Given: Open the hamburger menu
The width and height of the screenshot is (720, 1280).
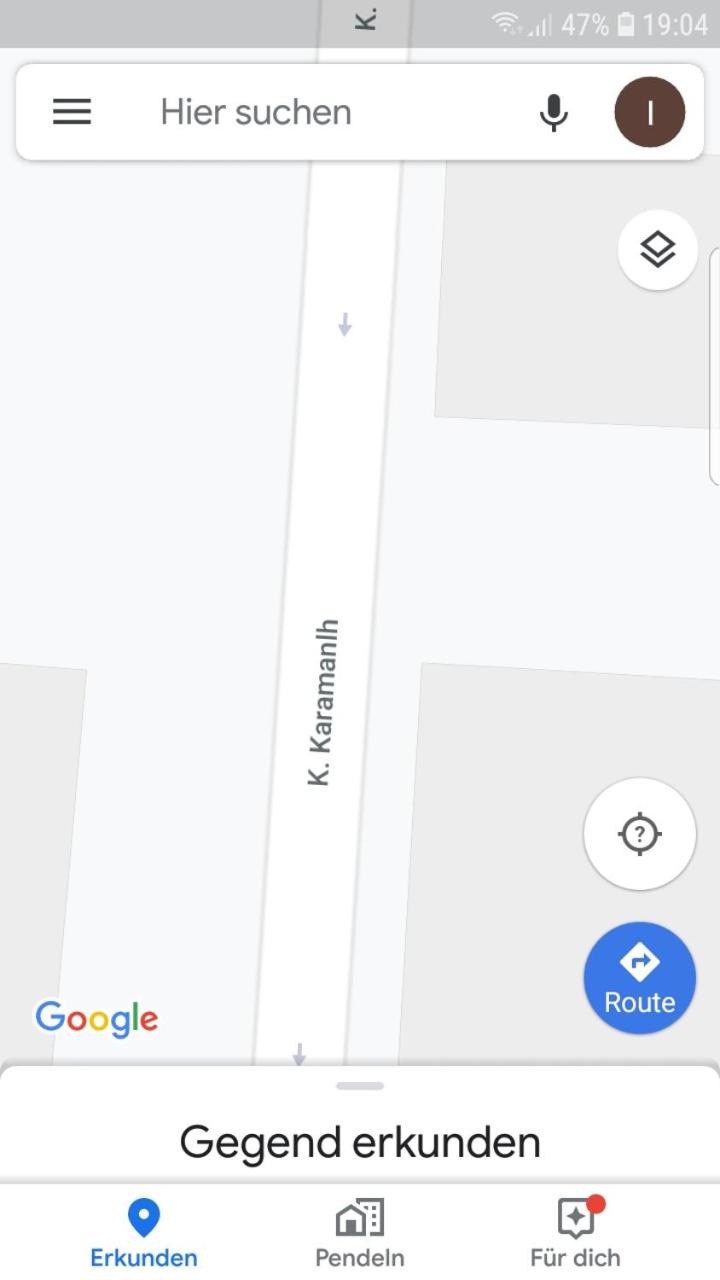Looking at the screenshot, I should click(x=72, y=112).
